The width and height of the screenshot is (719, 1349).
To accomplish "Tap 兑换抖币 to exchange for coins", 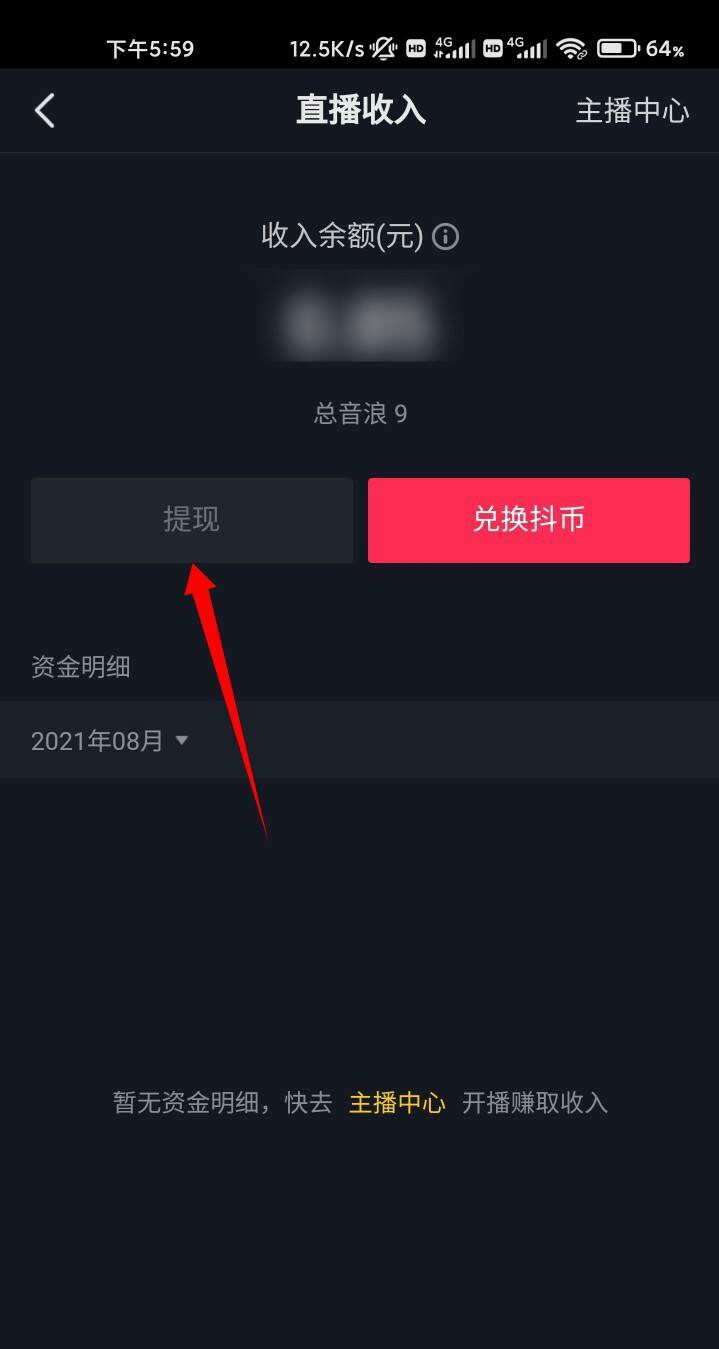I will coord(529,520).
